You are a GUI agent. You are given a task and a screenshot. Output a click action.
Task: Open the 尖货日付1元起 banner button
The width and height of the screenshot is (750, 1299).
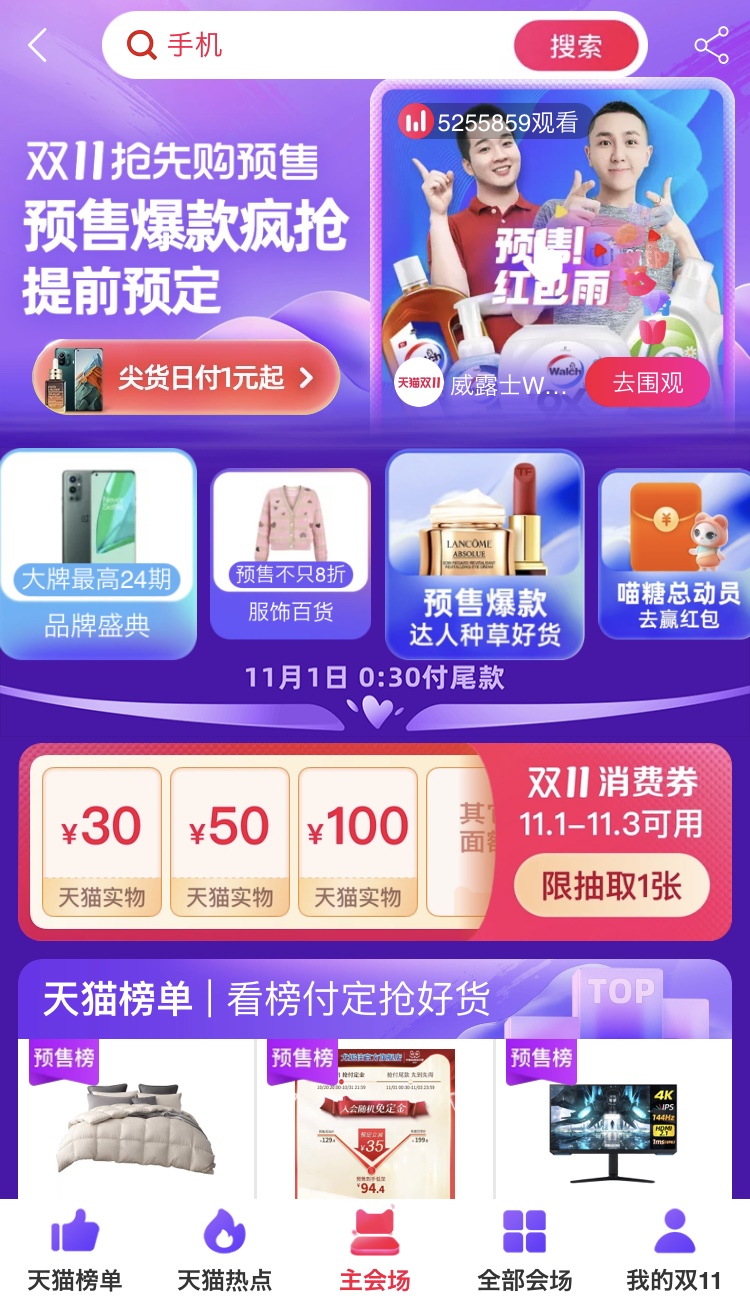(x=186, y=377)
